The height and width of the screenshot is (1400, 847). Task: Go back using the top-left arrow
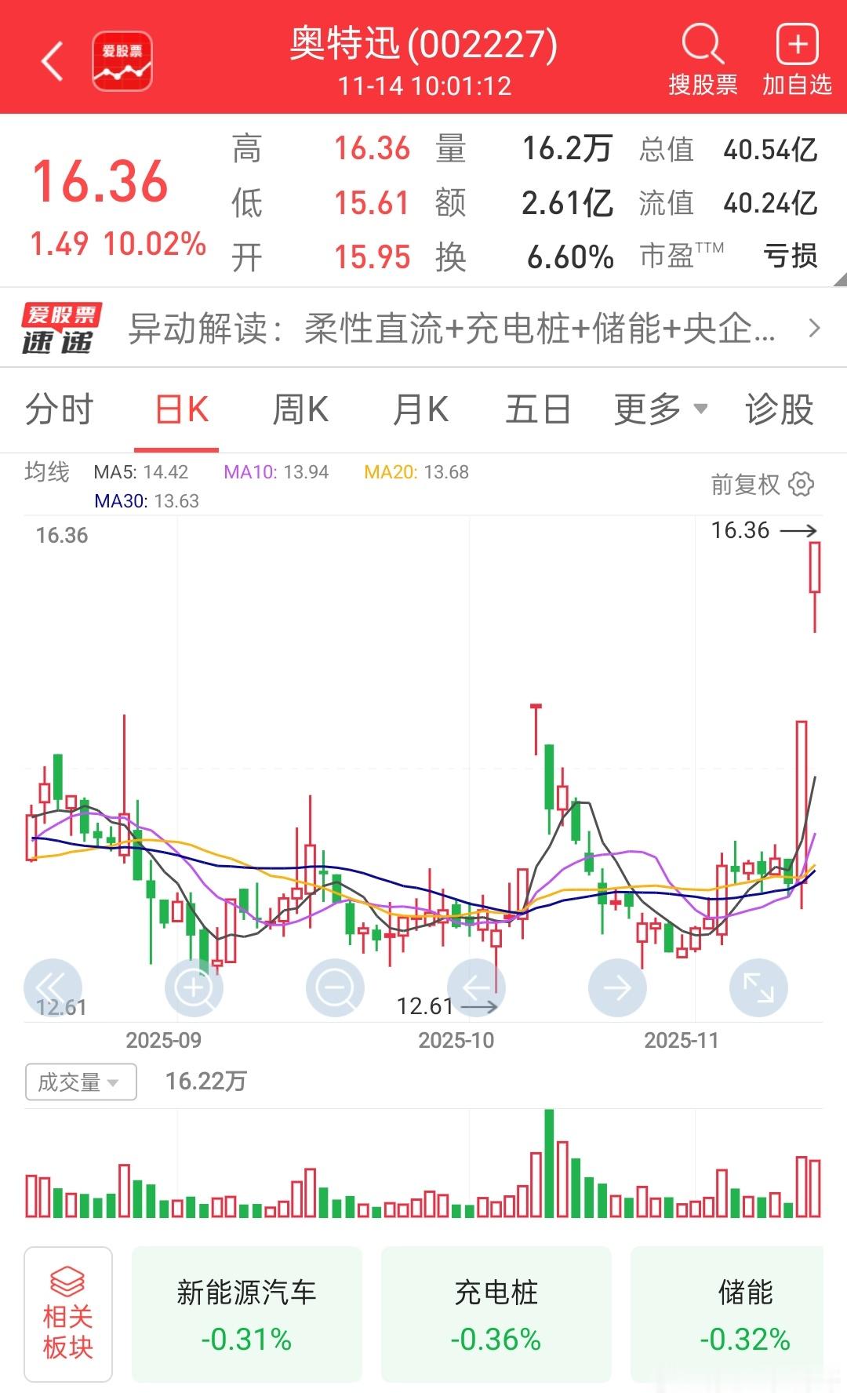pos(53,61)
